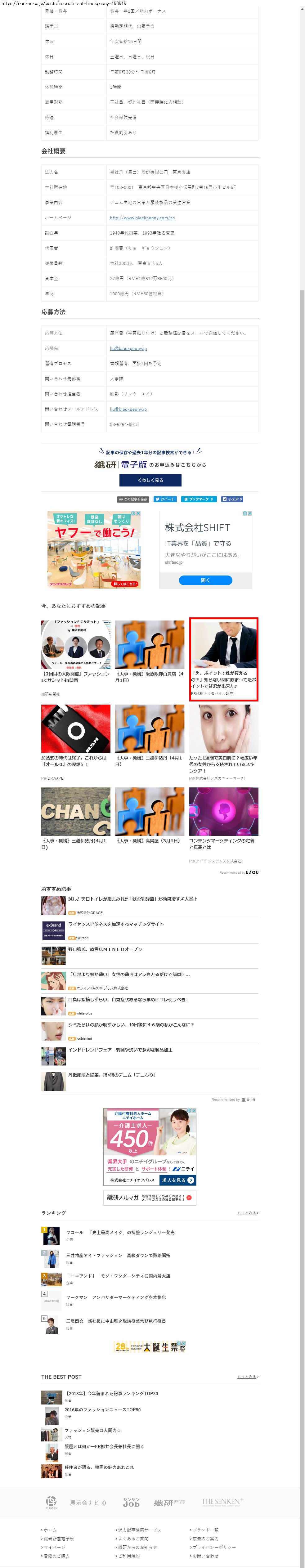Screen dimensions: 305x1568
Task: Open the インドトレンドフェア article row
Action: point(120,1050)
